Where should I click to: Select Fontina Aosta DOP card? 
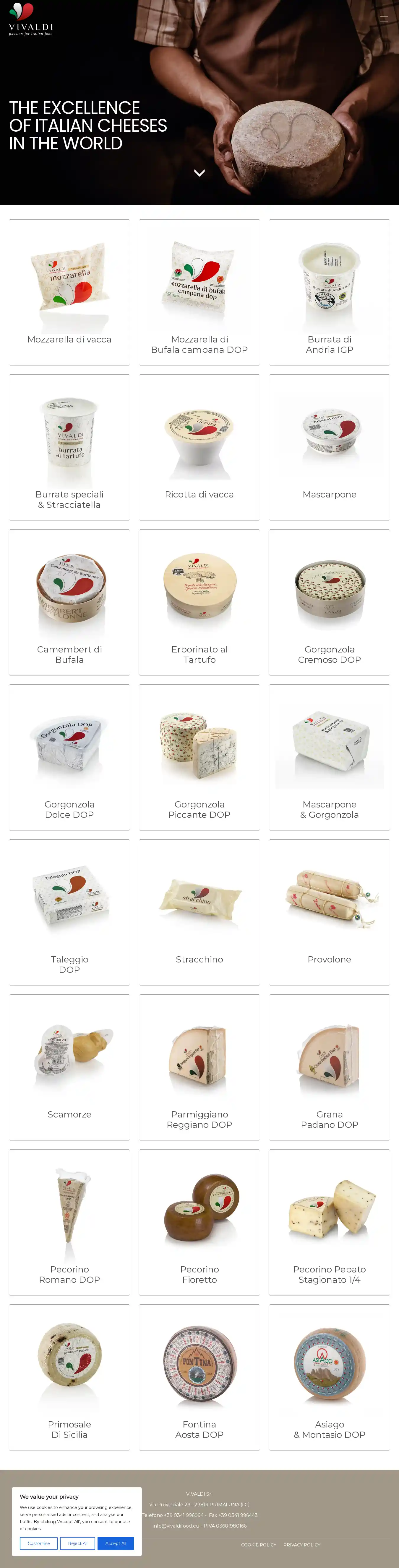[x=199, y=1377]
